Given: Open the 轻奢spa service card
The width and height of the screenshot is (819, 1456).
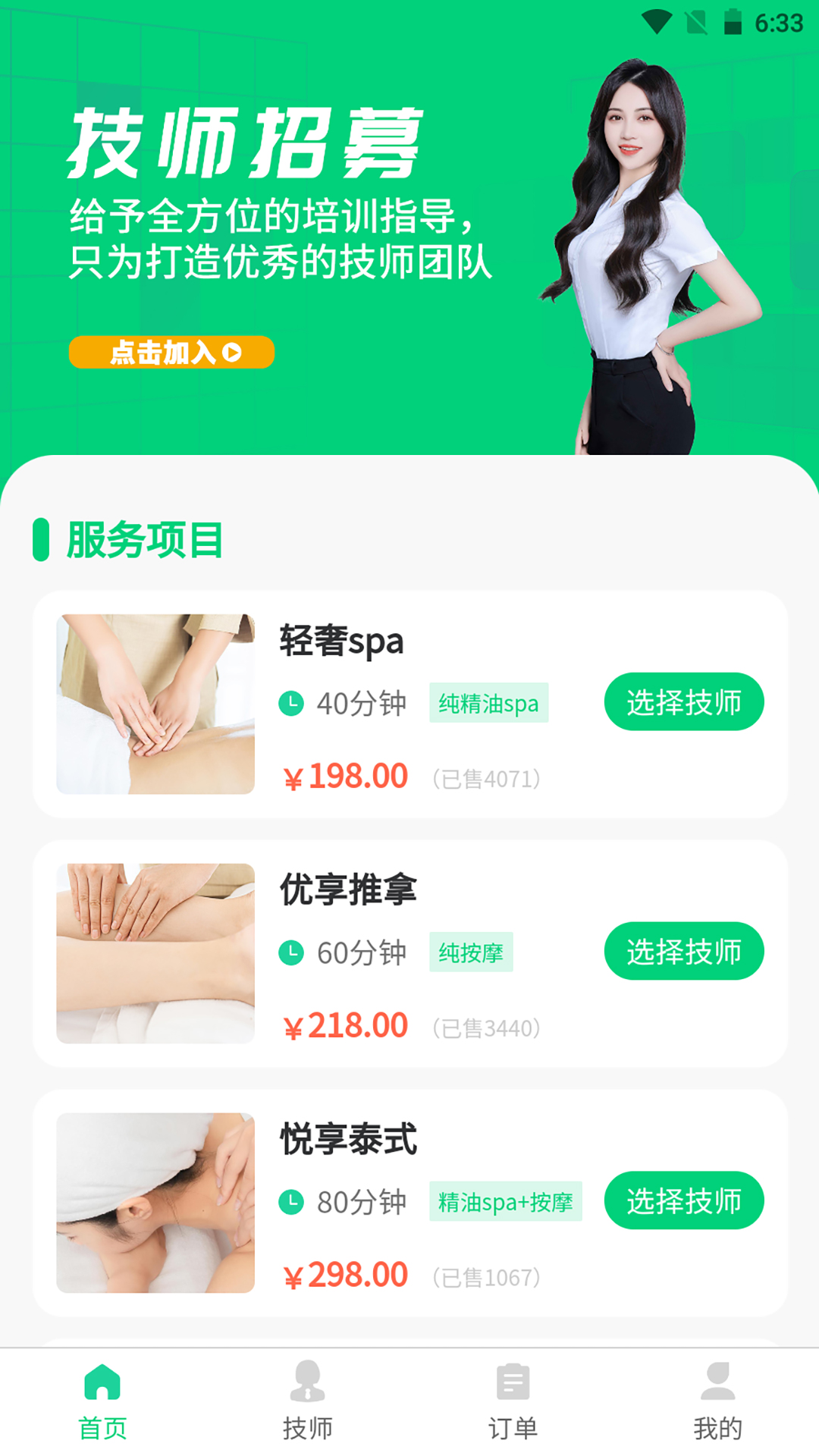Looking at the screenshot, I should [x=409, y=704].
